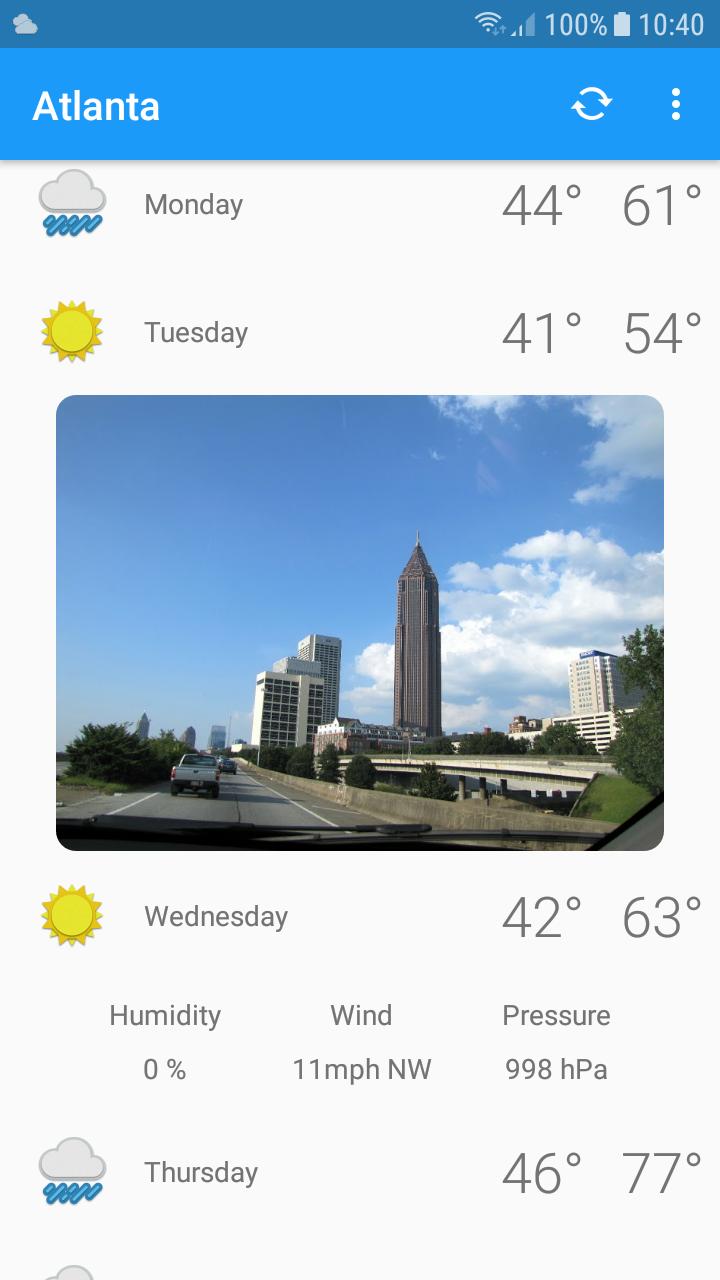Screen dimensions: 720x1280
Task: Tap the rain cloud icon for Monday
Action: click(x=71, y=204)
